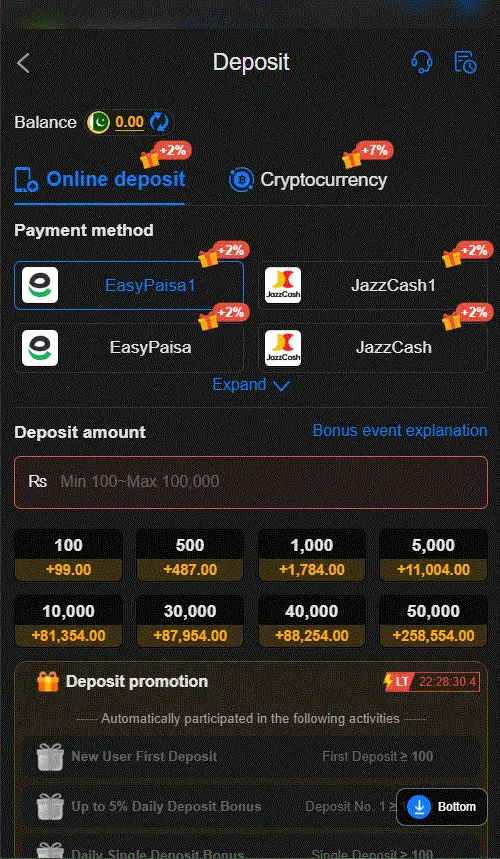The height and width of the screenshot is (859, 500).
Task: Switch to the Cryptocurrency tab
Action: [x=308, y=180]
